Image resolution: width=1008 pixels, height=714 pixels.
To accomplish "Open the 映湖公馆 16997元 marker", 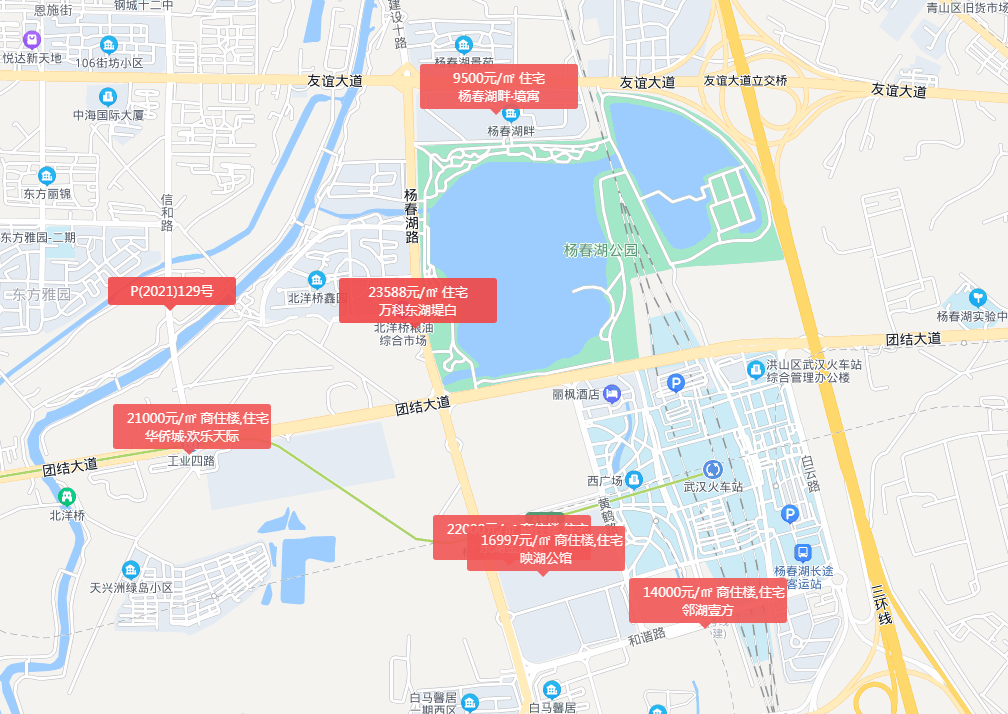I will click(545, 549).
